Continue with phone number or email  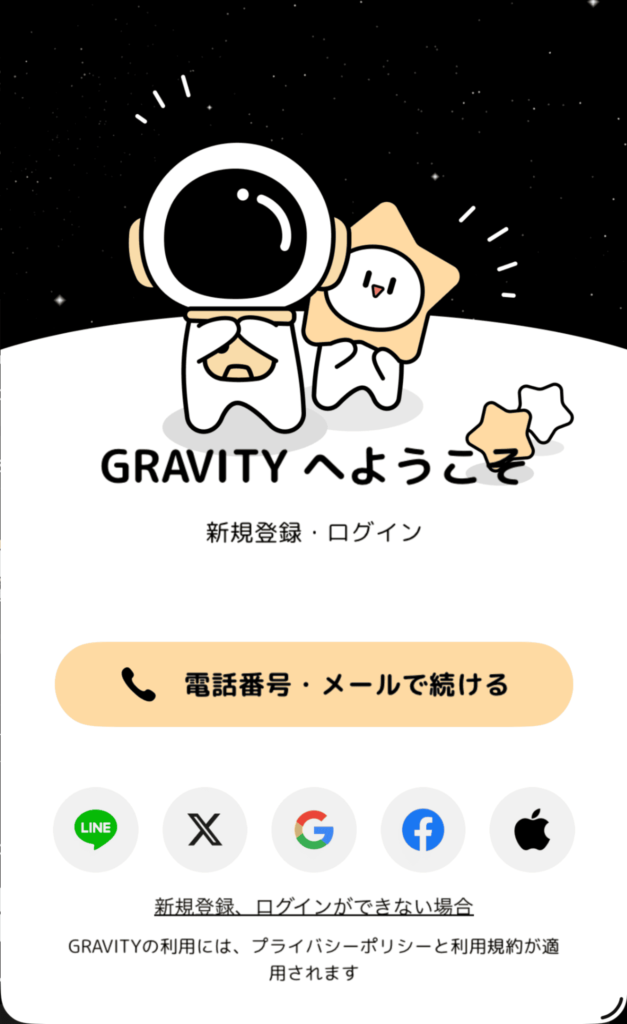pyautogui.click(x=313, y=684)
